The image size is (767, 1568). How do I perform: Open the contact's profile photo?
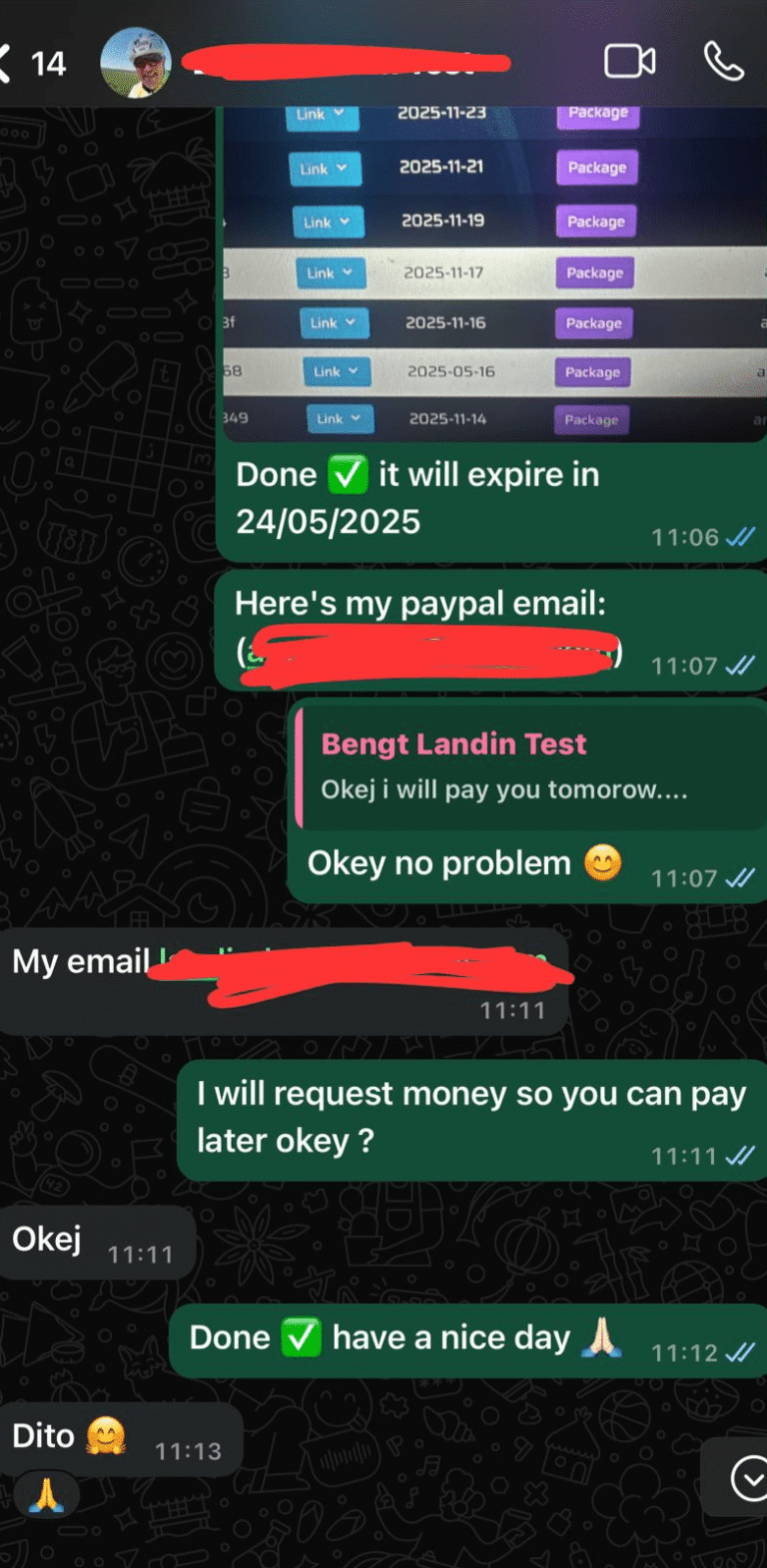[136, 63]
